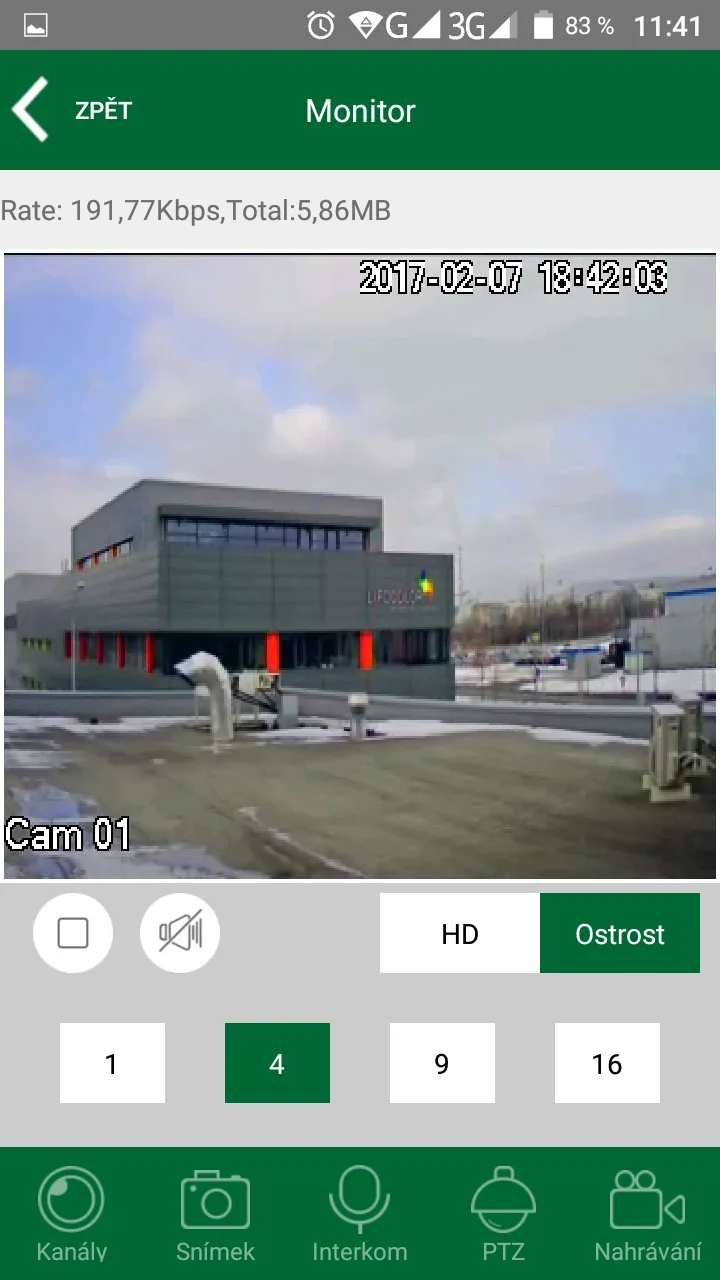Switch to the 9-camera grid
Screen dimensions: 720x1280
442,1063
